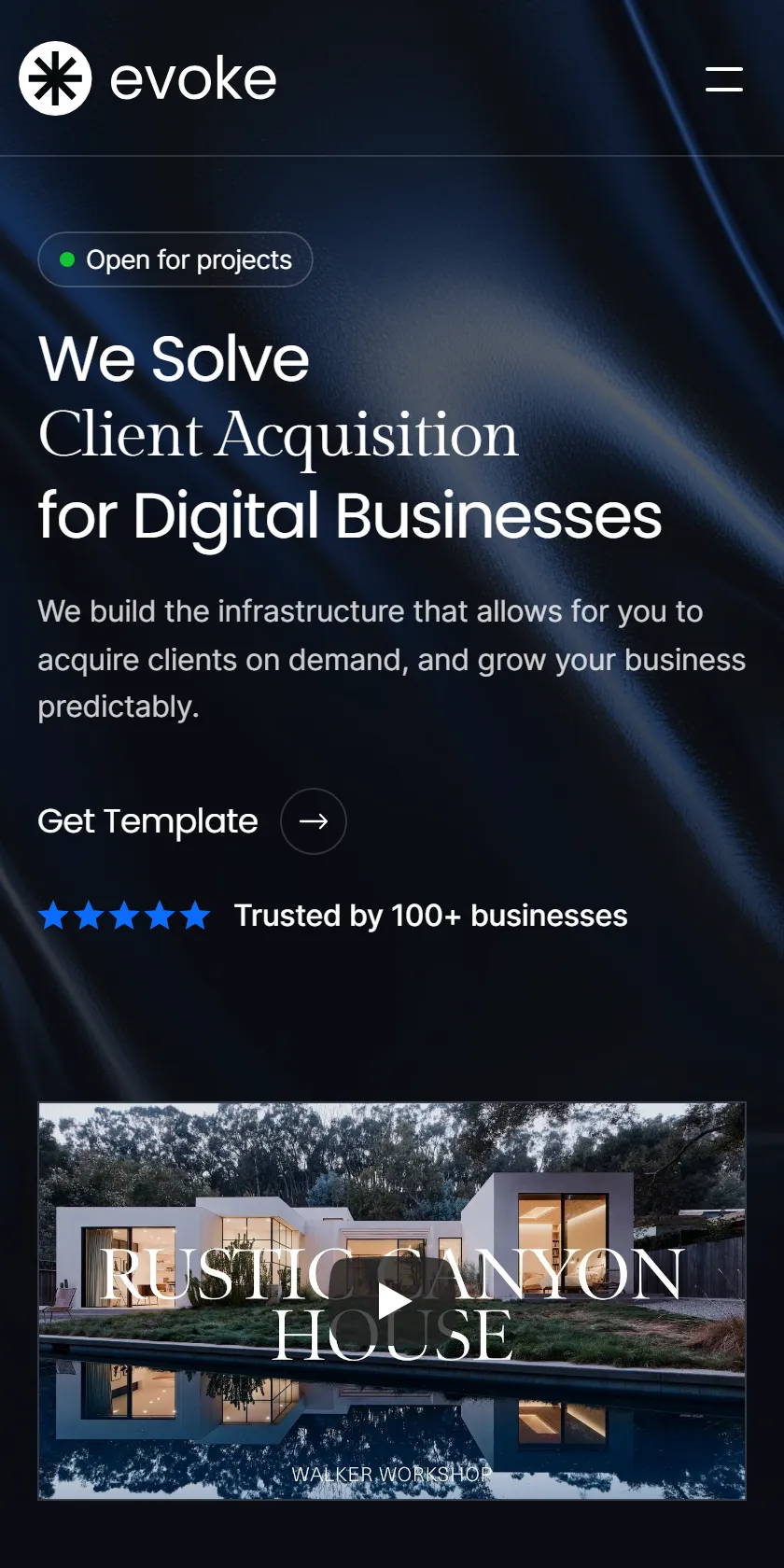Open the hamburger menu
The image size is (784, 1568).
[724, 78]
